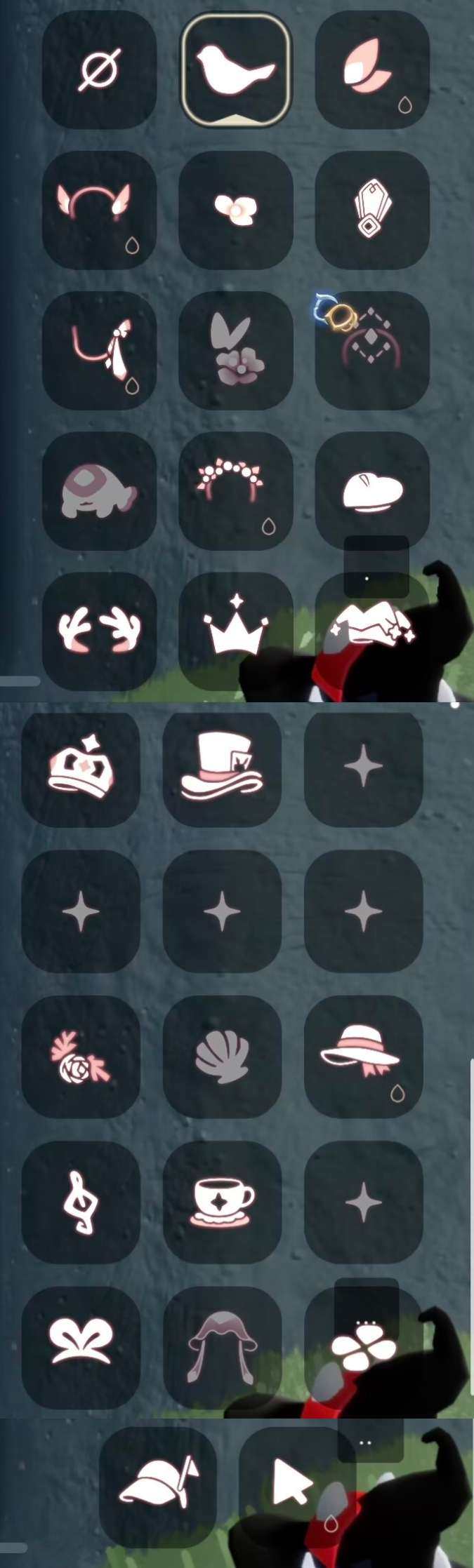Equip the bird head accessory
This screenshot has width=474, height=1568.
coord(235,69)
